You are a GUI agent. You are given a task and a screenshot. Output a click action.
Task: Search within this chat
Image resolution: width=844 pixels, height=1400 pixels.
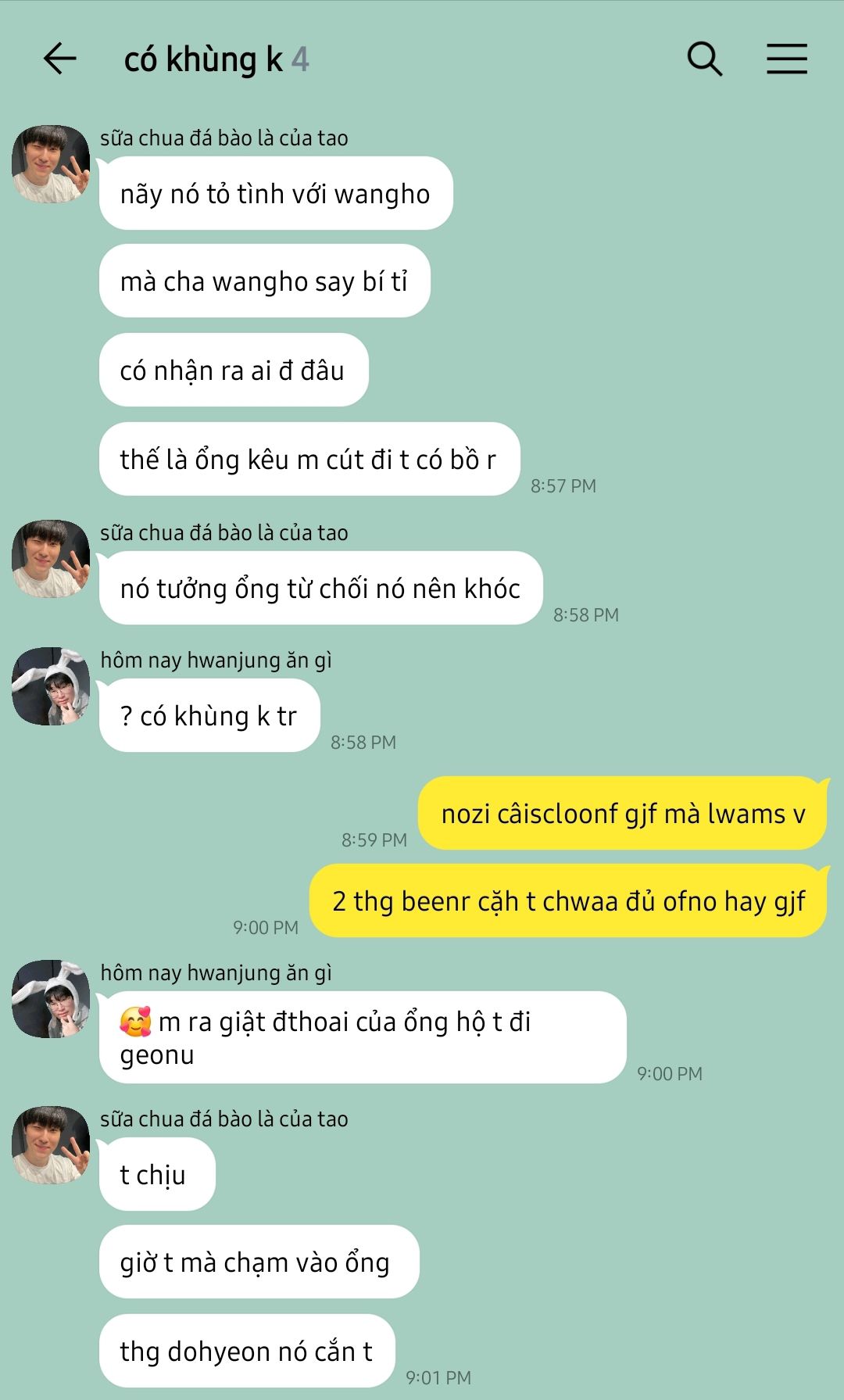tap(704, 59)
